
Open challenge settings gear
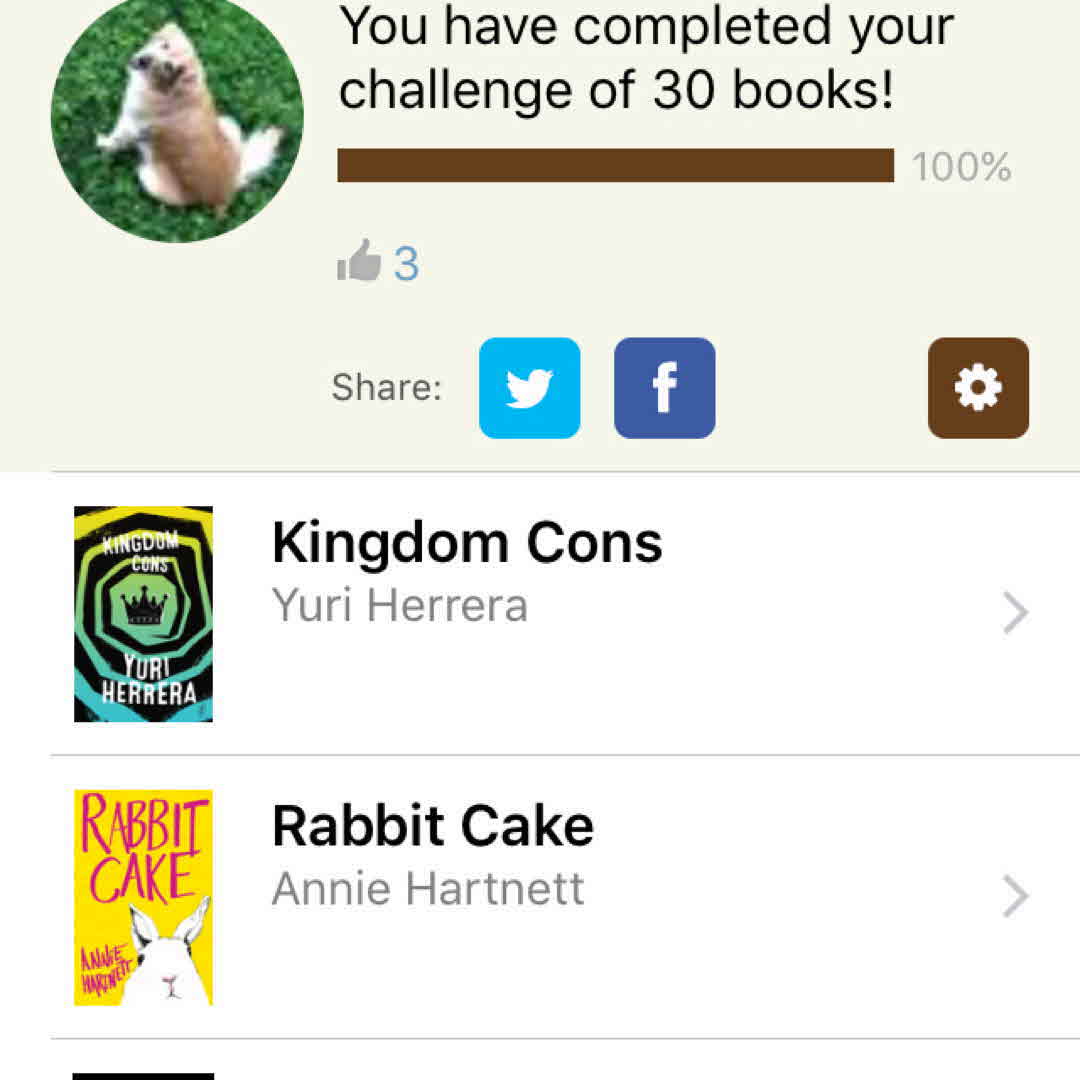point(977,388)
